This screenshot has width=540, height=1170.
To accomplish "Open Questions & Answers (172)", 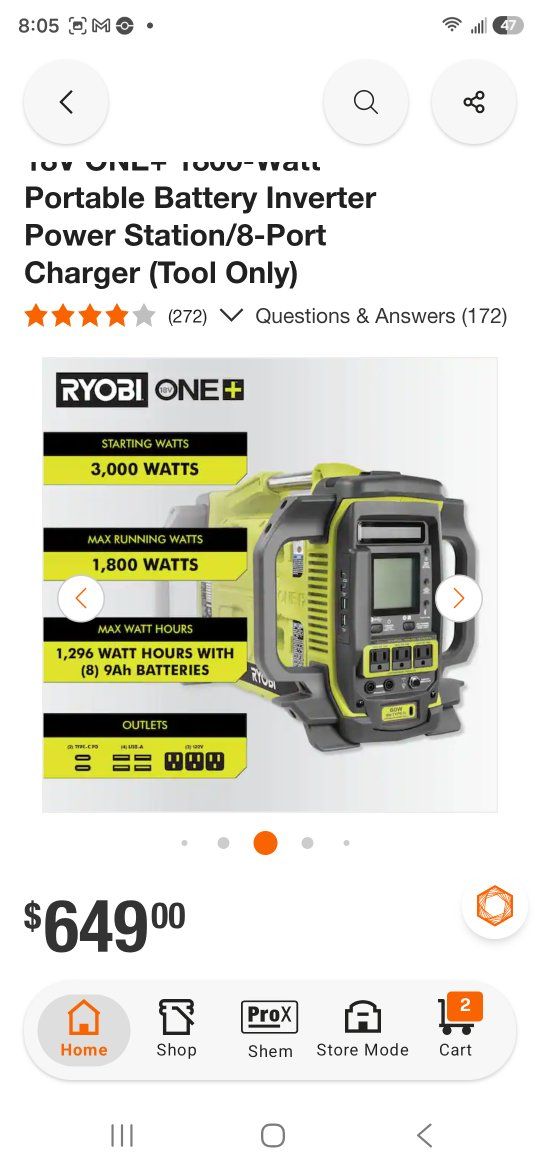I will (381, 316).
